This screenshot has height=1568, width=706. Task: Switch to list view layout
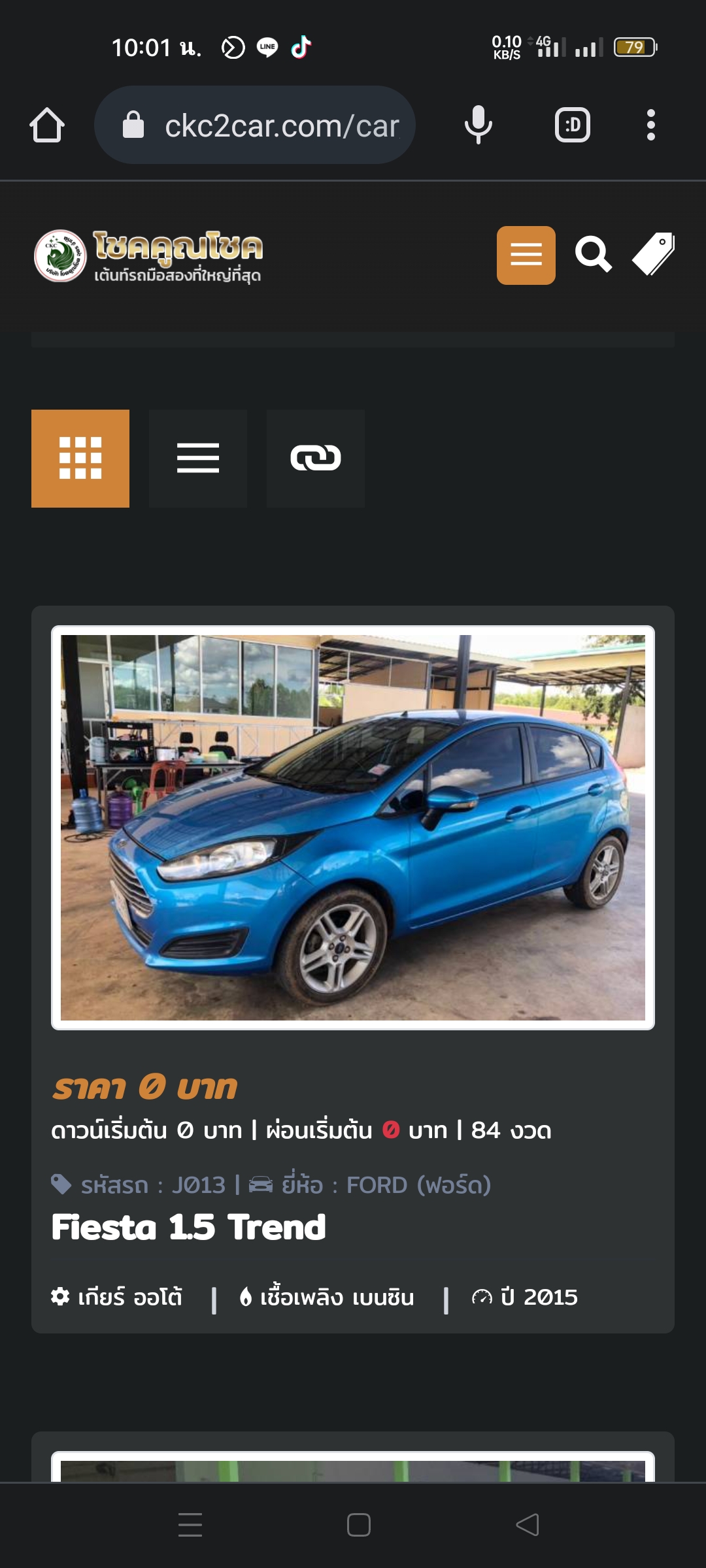tap(198, 459)
